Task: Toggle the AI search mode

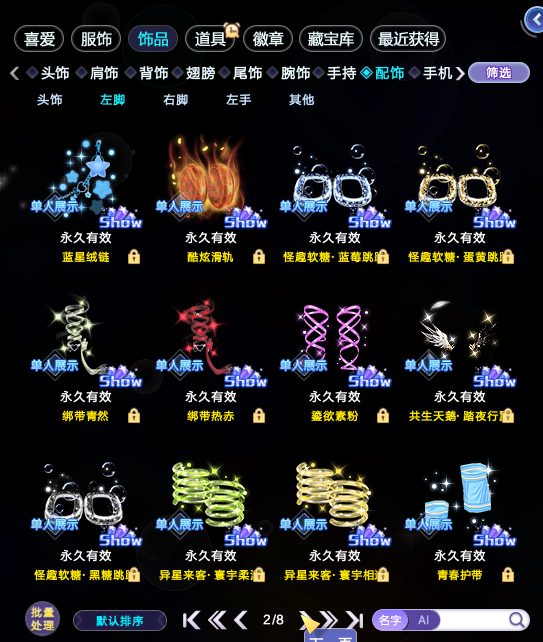Action: [423, 620]
